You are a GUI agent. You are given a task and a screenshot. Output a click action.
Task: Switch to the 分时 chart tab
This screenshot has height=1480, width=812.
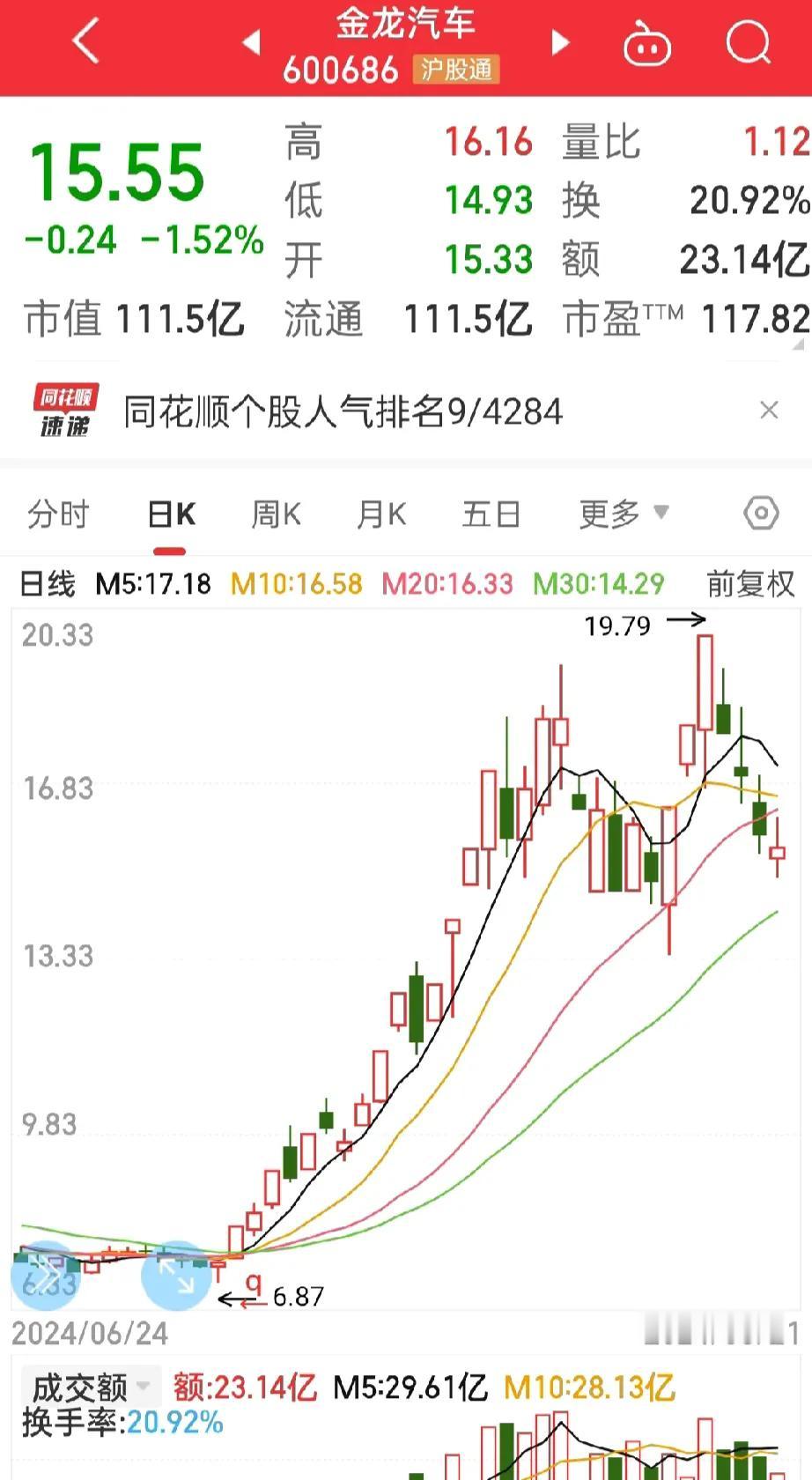coord(58,514)
